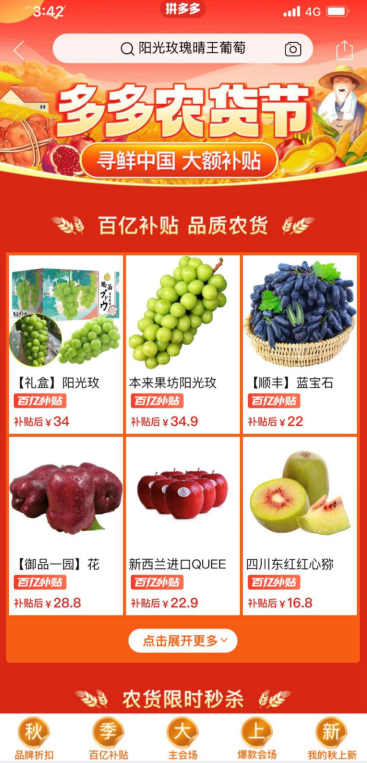Switch to the 百亿补贴 tab

[x=108, y=739]
